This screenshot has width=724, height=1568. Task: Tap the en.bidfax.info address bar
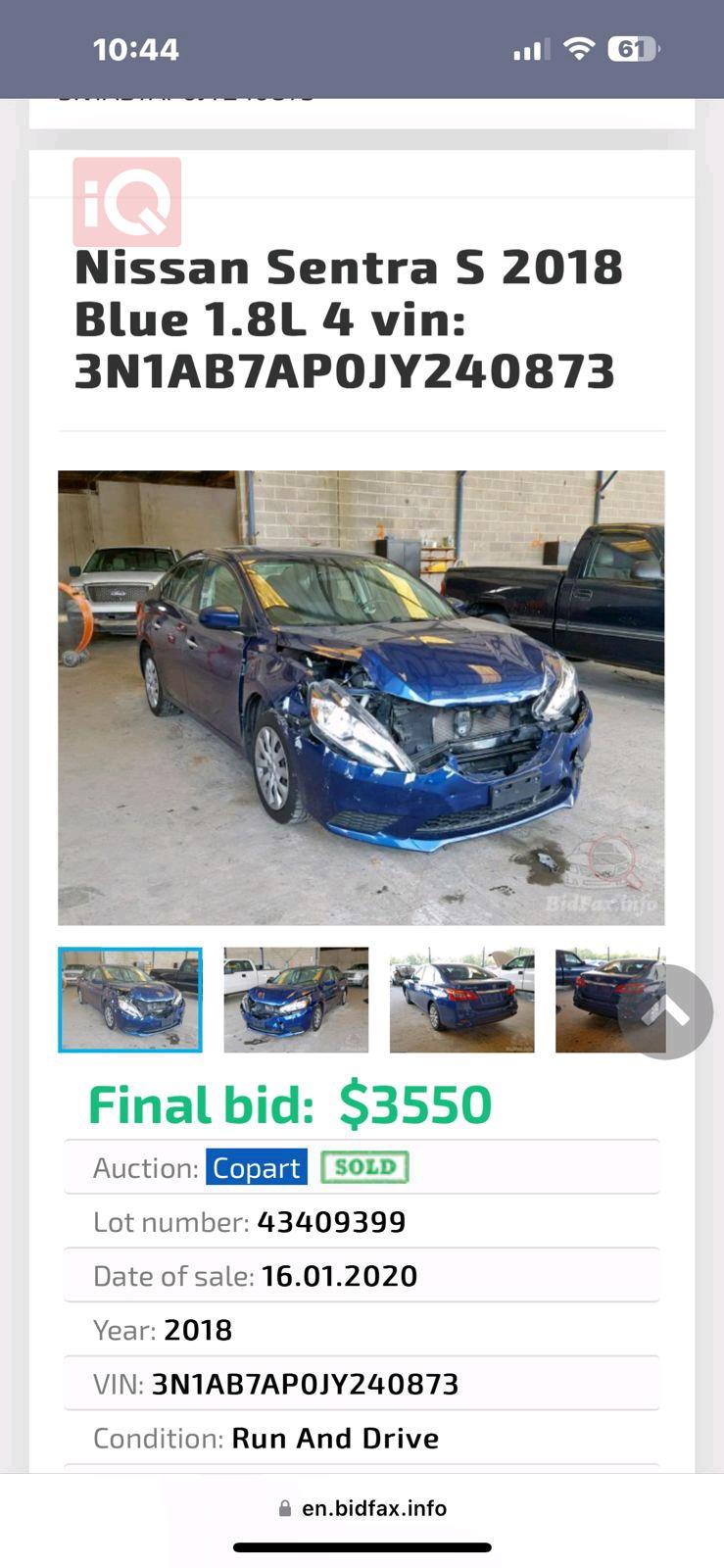click(362, 1508)
